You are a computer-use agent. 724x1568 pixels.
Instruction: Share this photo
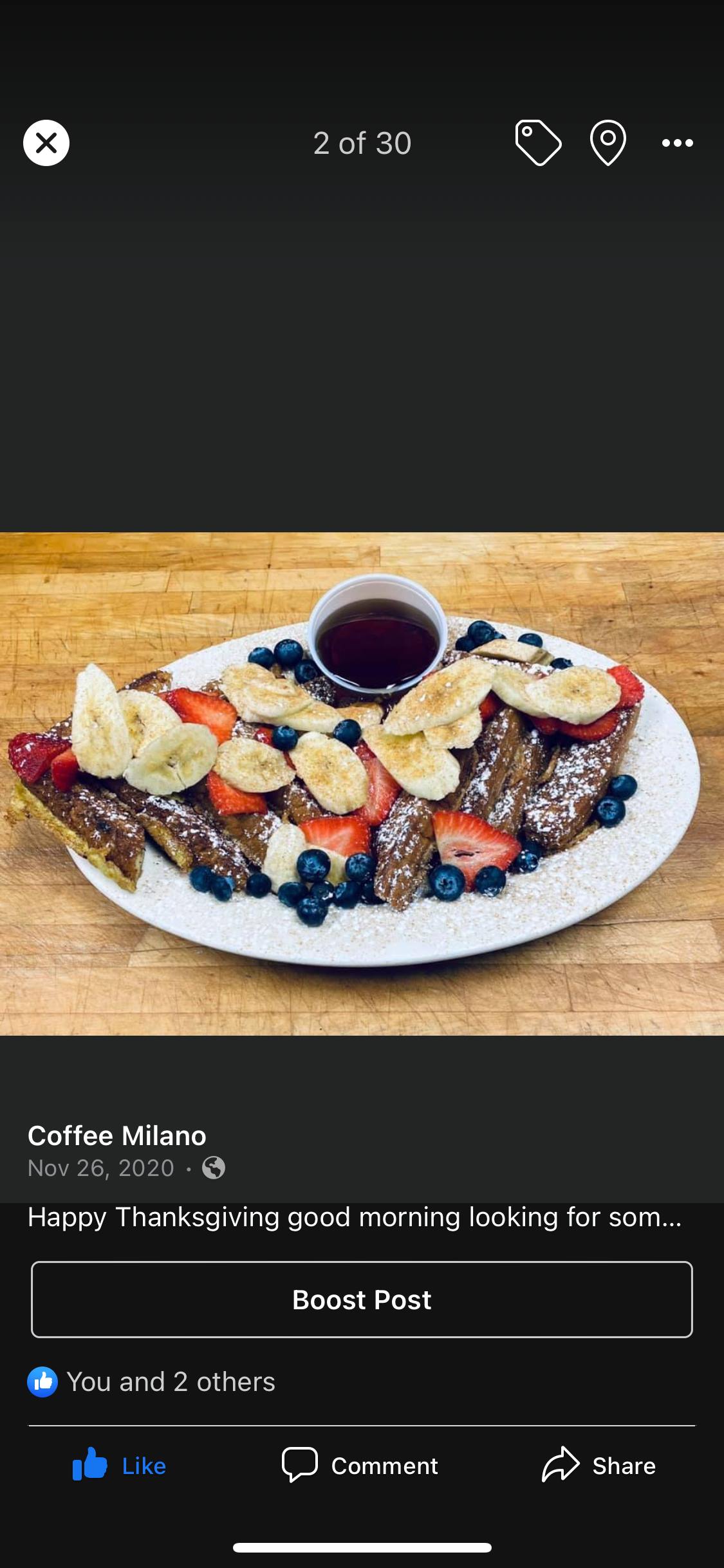coord(599,1466)
